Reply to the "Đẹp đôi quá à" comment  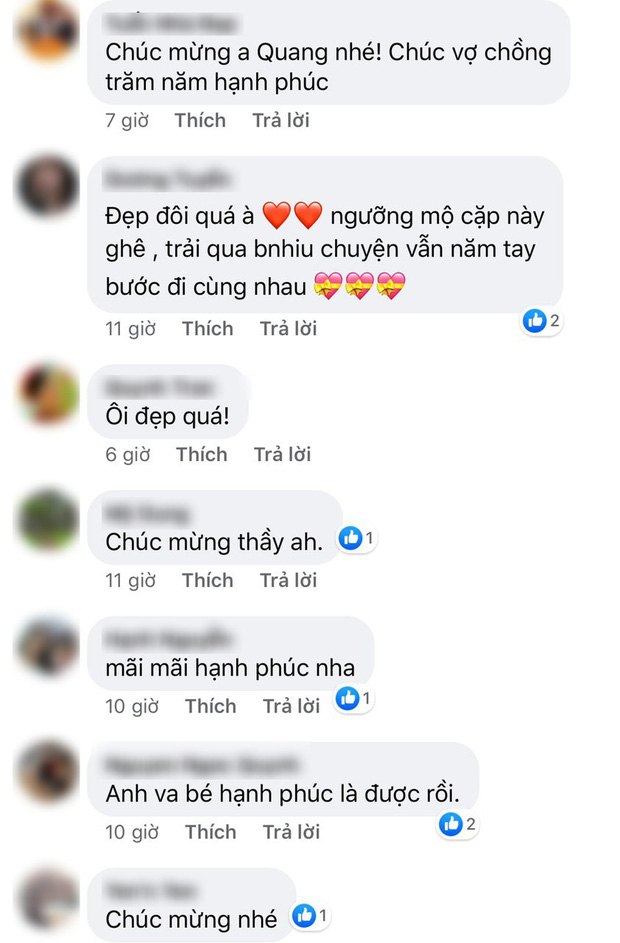click(x=288, y=328)
